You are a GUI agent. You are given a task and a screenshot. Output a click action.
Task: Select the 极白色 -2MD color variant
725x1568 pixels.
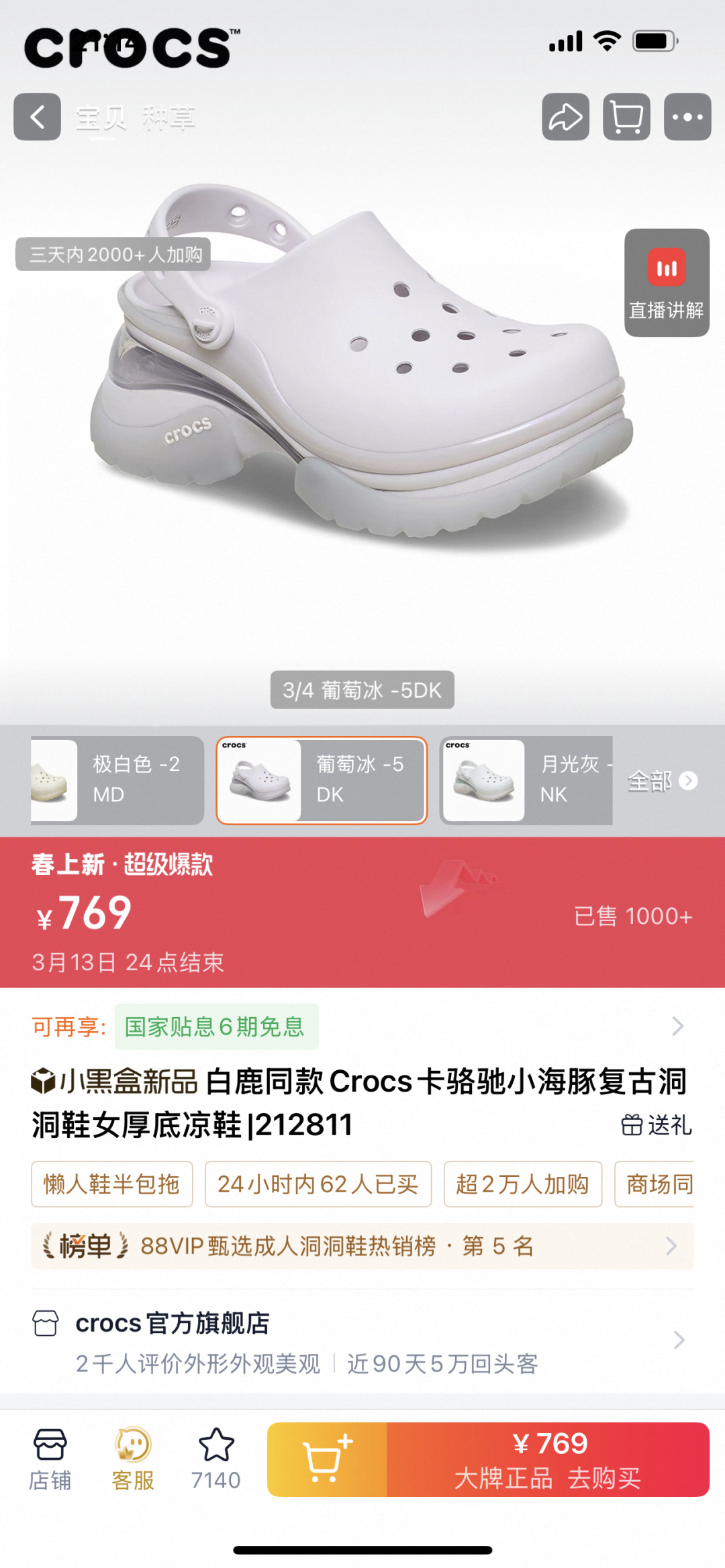[x=117, y=780]
